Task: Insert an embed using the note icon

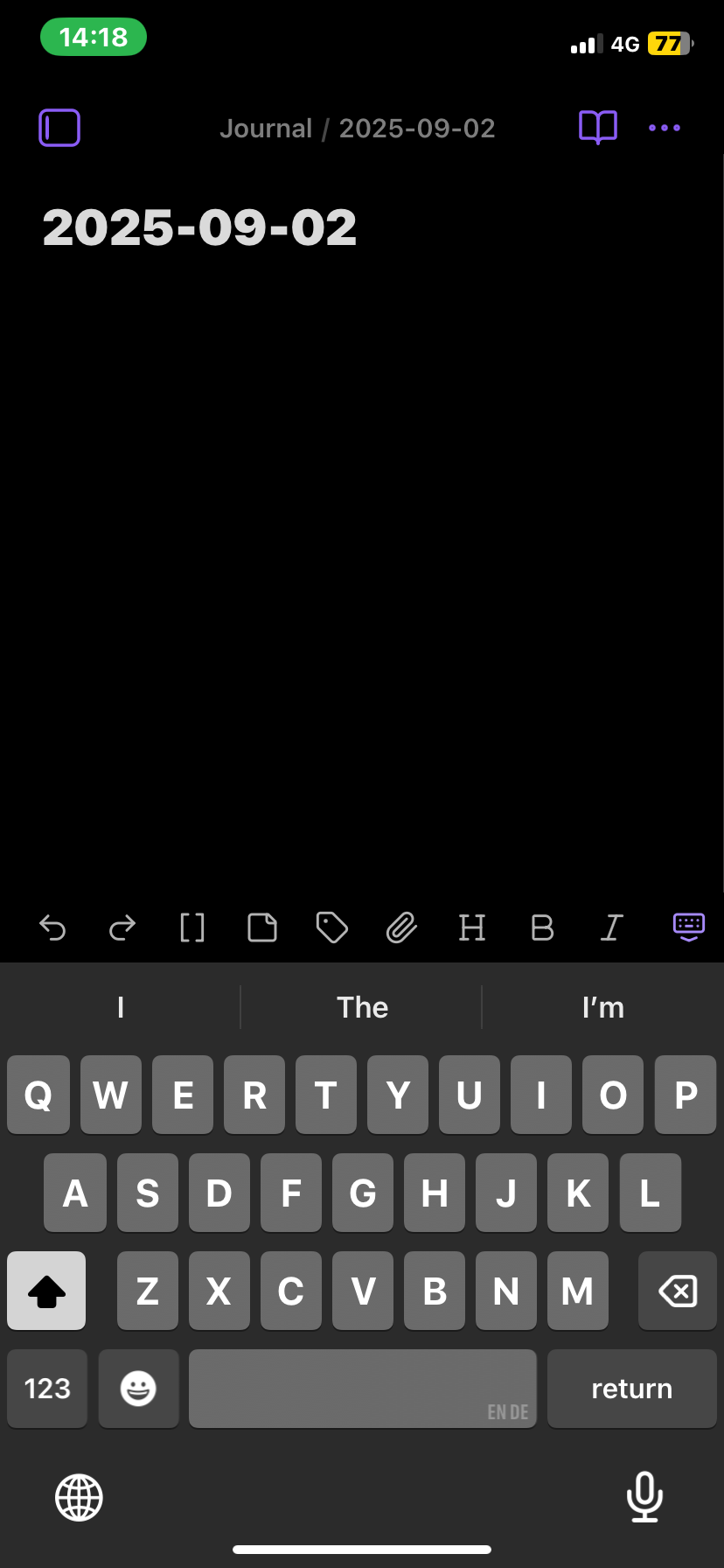Action: 262,927
